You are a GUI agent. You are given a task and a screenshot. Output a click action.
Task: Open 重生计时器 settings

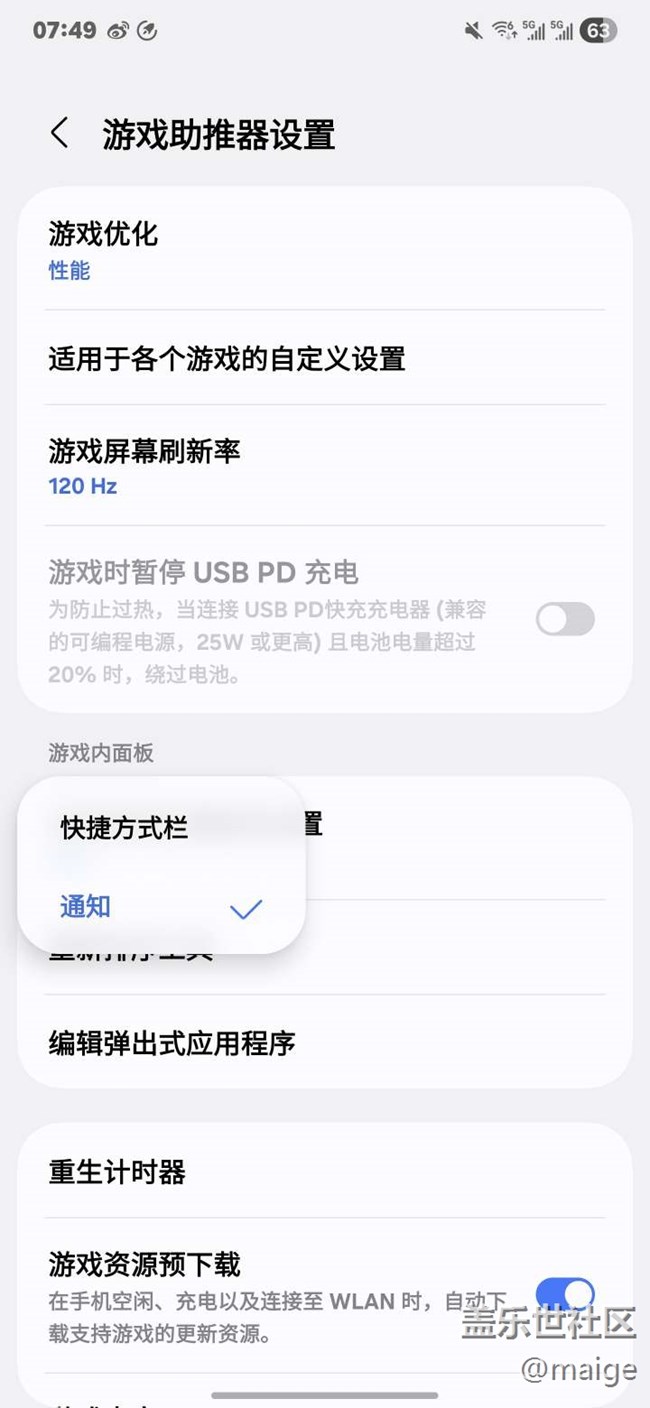tap(325, 1171)
